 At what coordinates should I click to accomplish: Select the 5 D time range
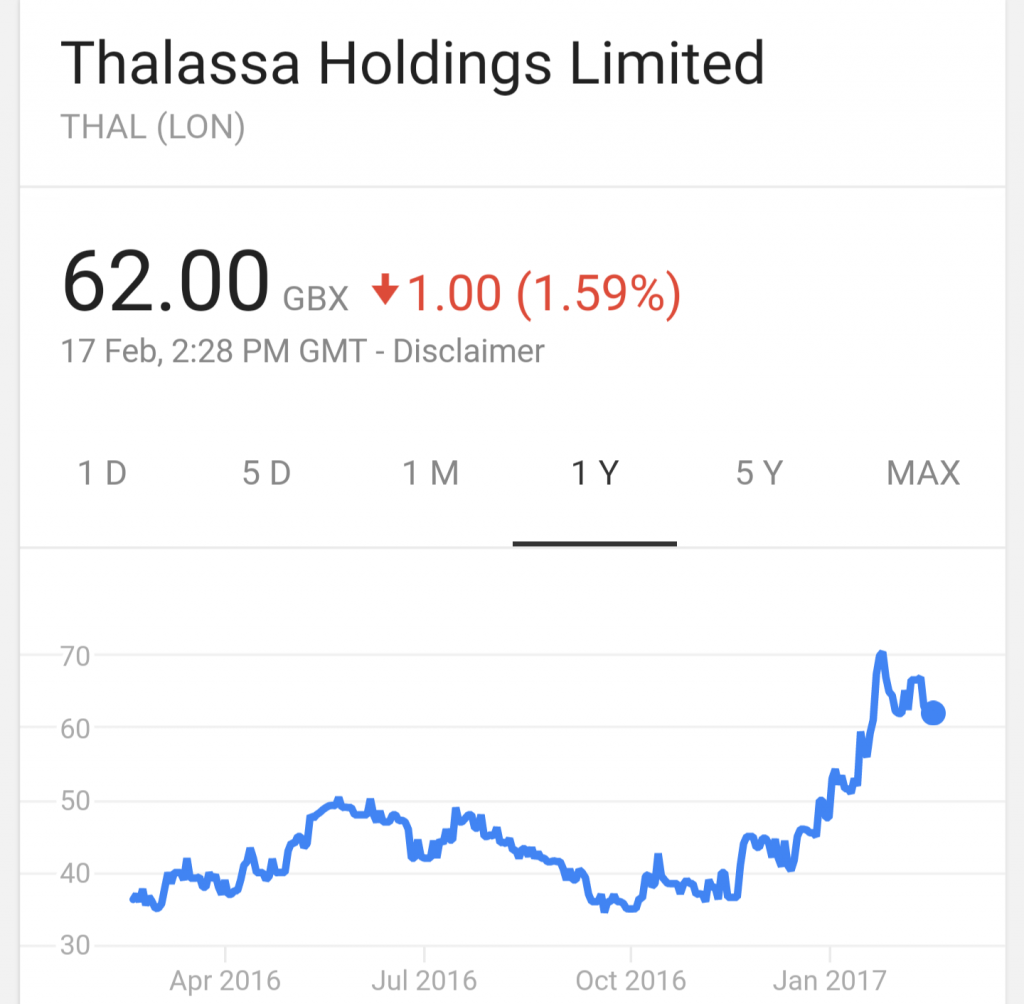click(x=266, y=473)
